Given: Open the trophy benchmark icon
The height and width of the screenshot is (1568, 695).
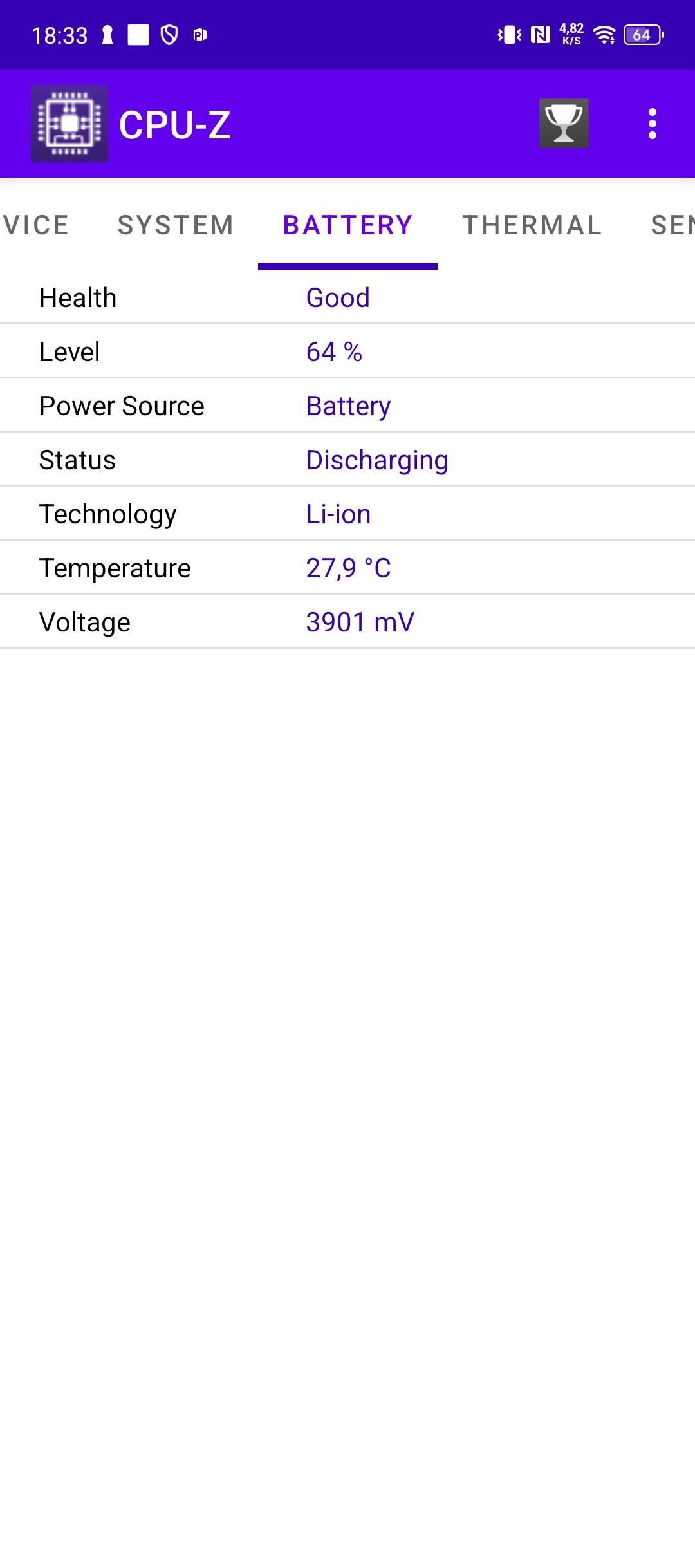Looking at the screenshot, I should pos(564,124).
